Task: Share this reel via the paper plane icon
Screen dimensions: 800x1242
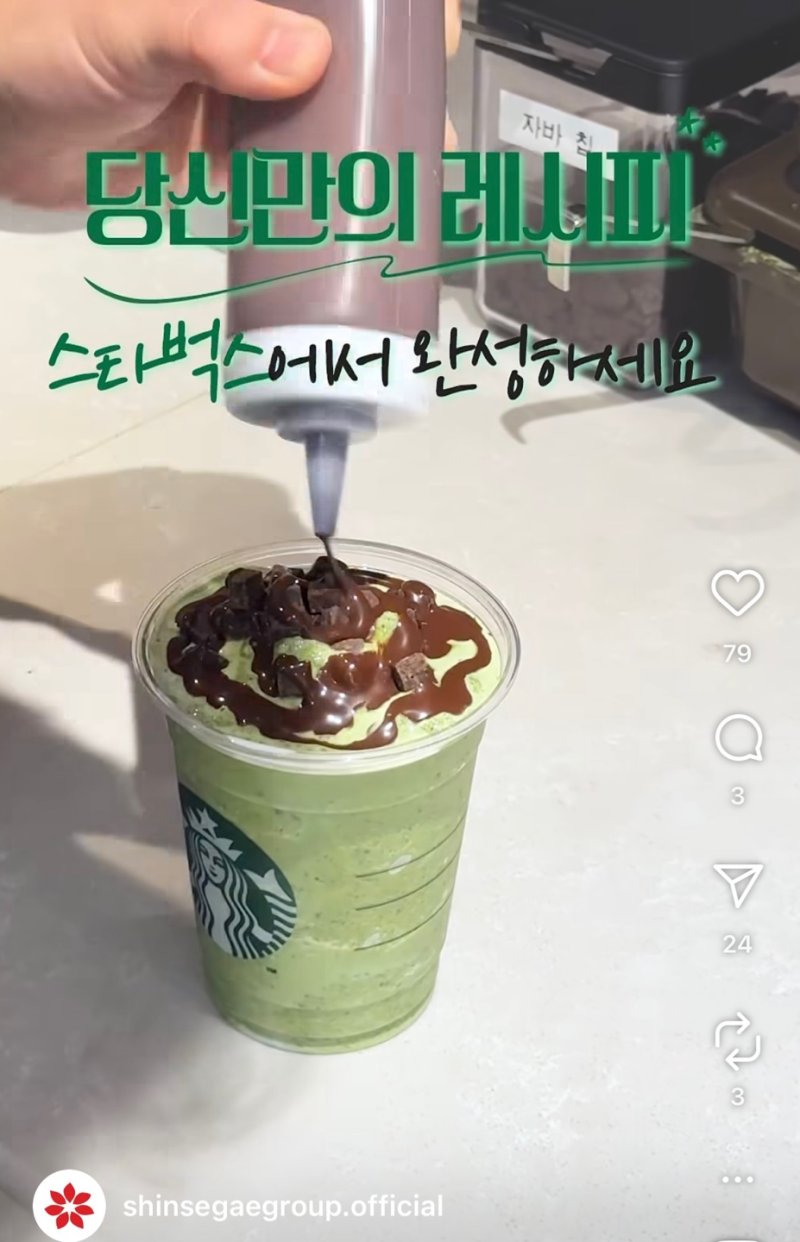Action: click(738, 885)
